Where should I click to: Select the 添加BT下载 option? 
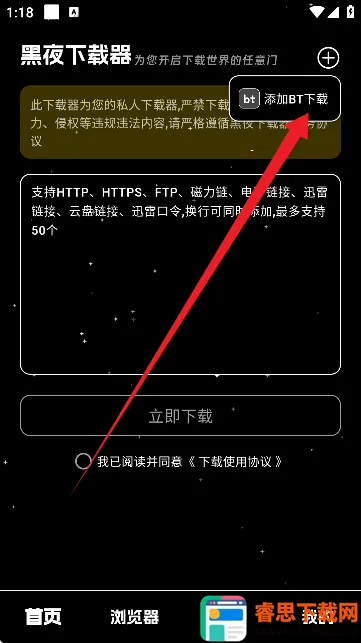[x=285, y=99]
